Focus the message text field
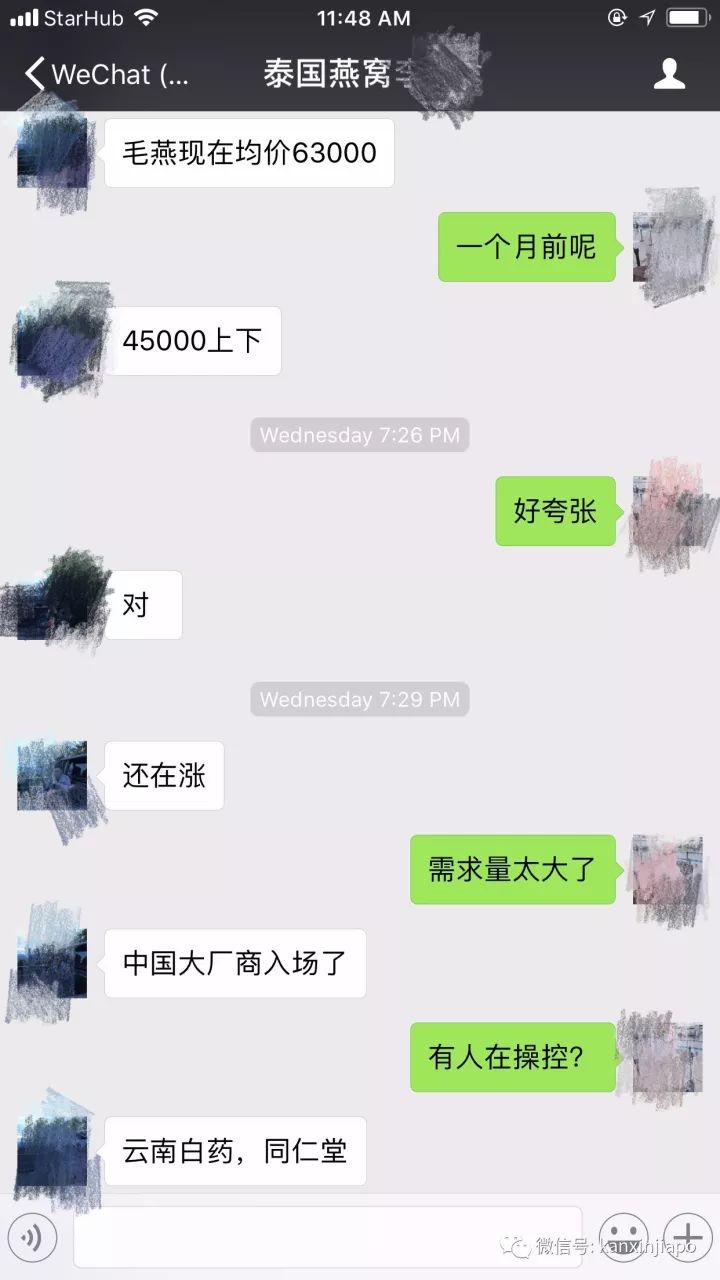This screenshot has height=1280, width=720. (x=330, y=1240)
